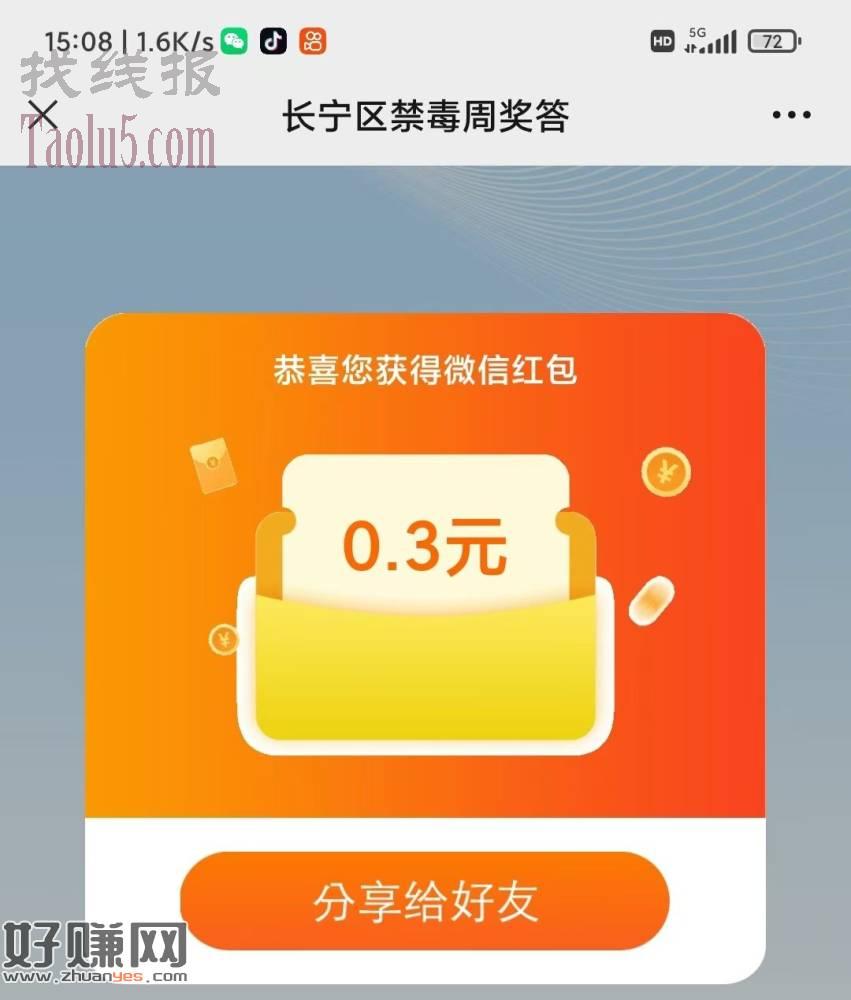Viewport: 851px width, 1000px height.
Task: Open the three-dot overflow menu
Action: click(791, 115)
